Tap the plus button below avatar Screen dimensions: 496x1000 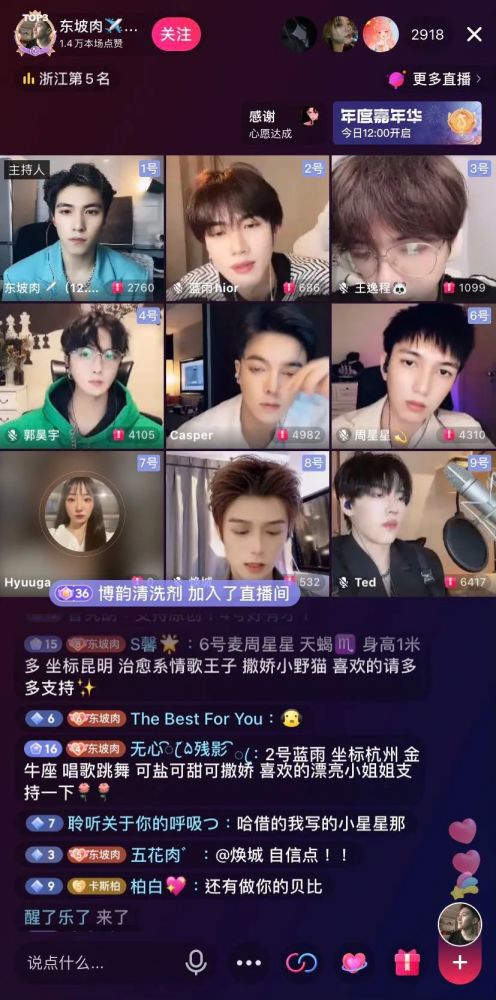(x=460, y=964)
